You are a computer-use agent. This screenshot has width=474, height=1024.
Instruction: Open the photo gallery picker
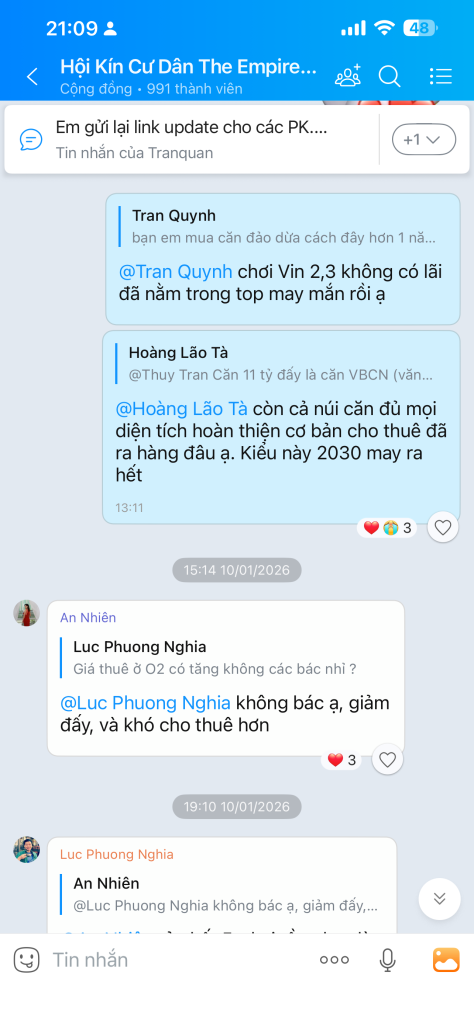pyautogui.click(x=447, y=959)
